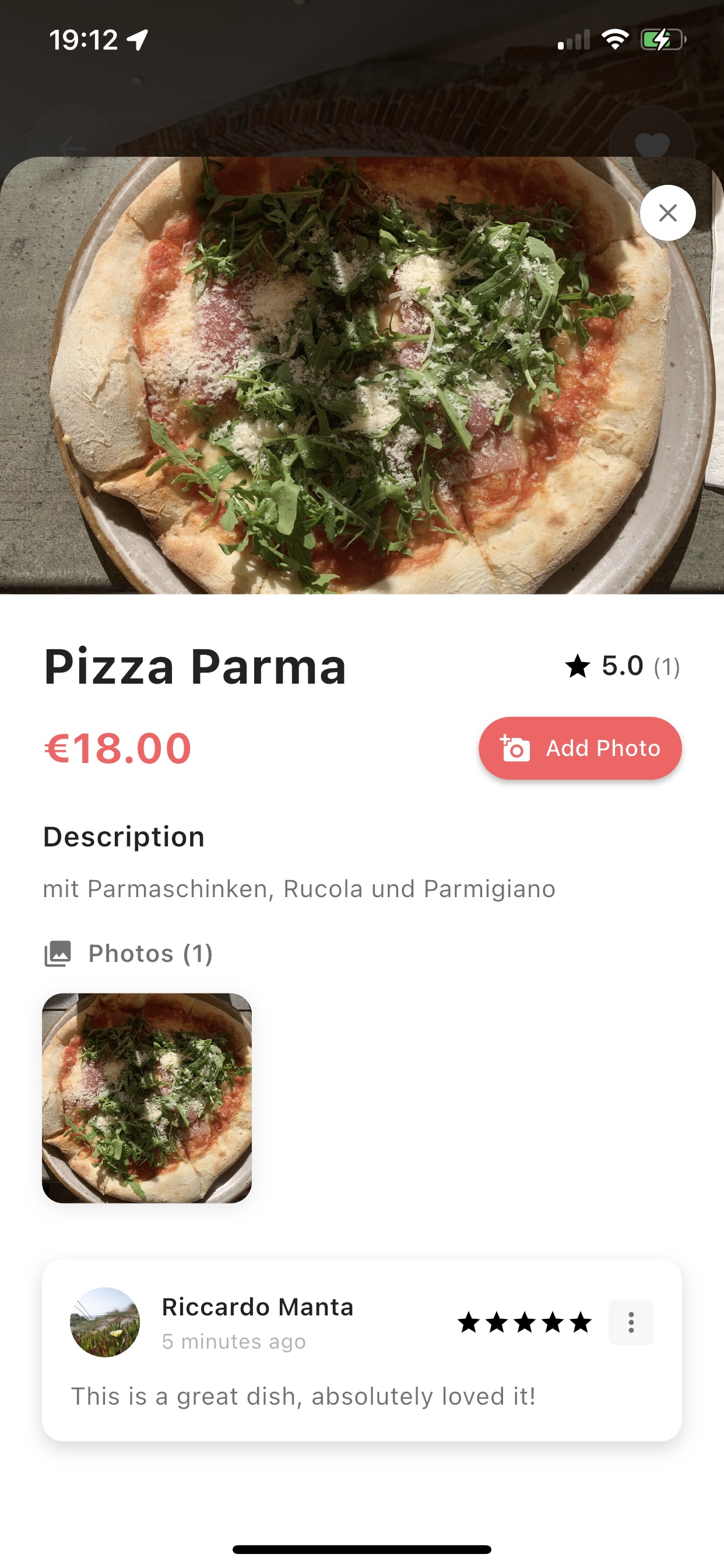Select the Photos gallery icon above the thumbnails
724x1568 pixels.
click(x=59, y=953)
